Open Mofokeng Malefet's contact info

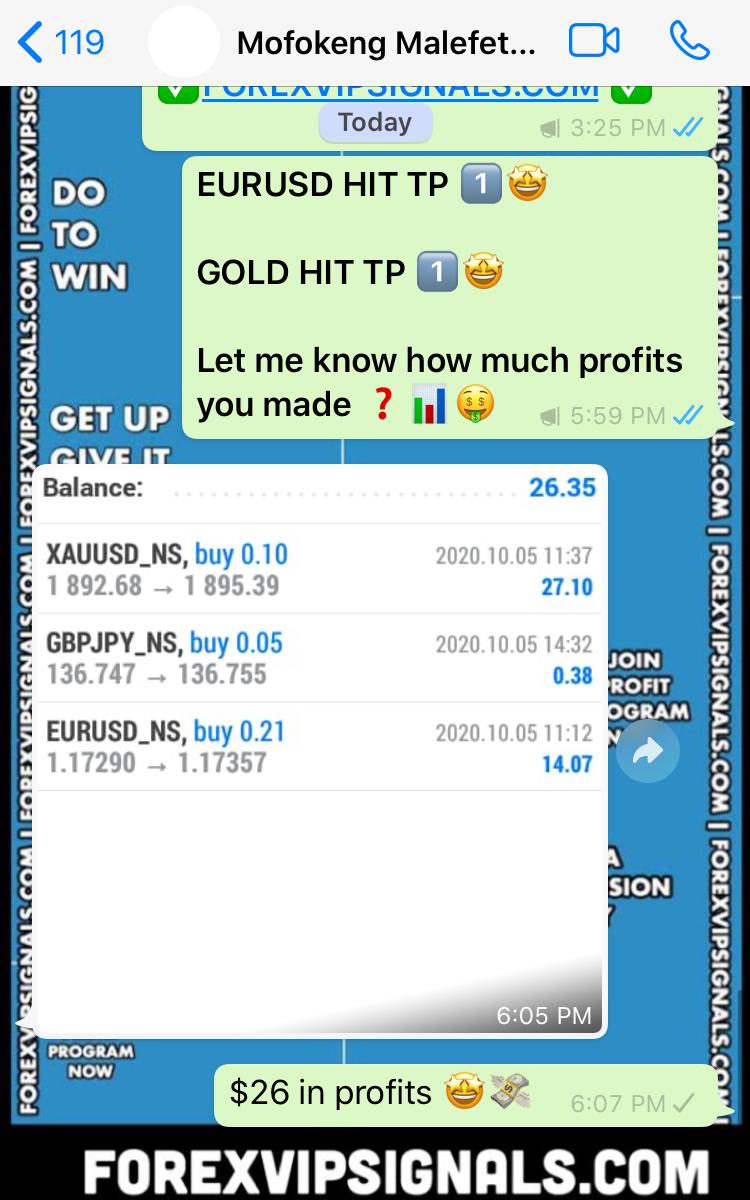coord(385,43)
